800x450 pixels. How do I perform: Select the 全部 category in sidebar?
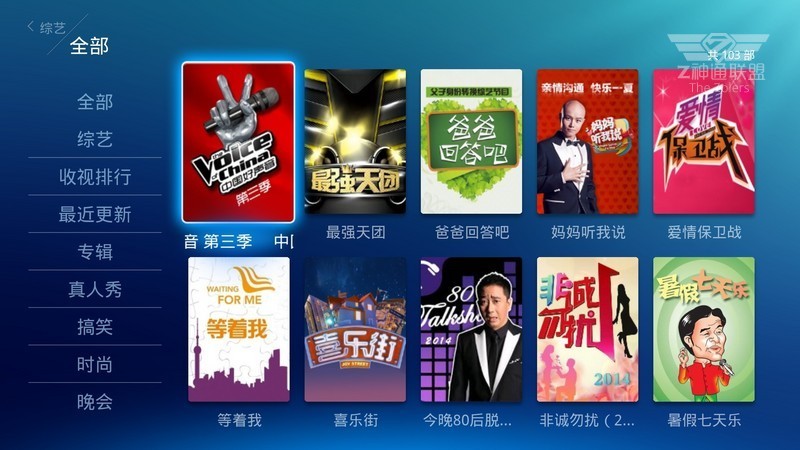[95, 102]
